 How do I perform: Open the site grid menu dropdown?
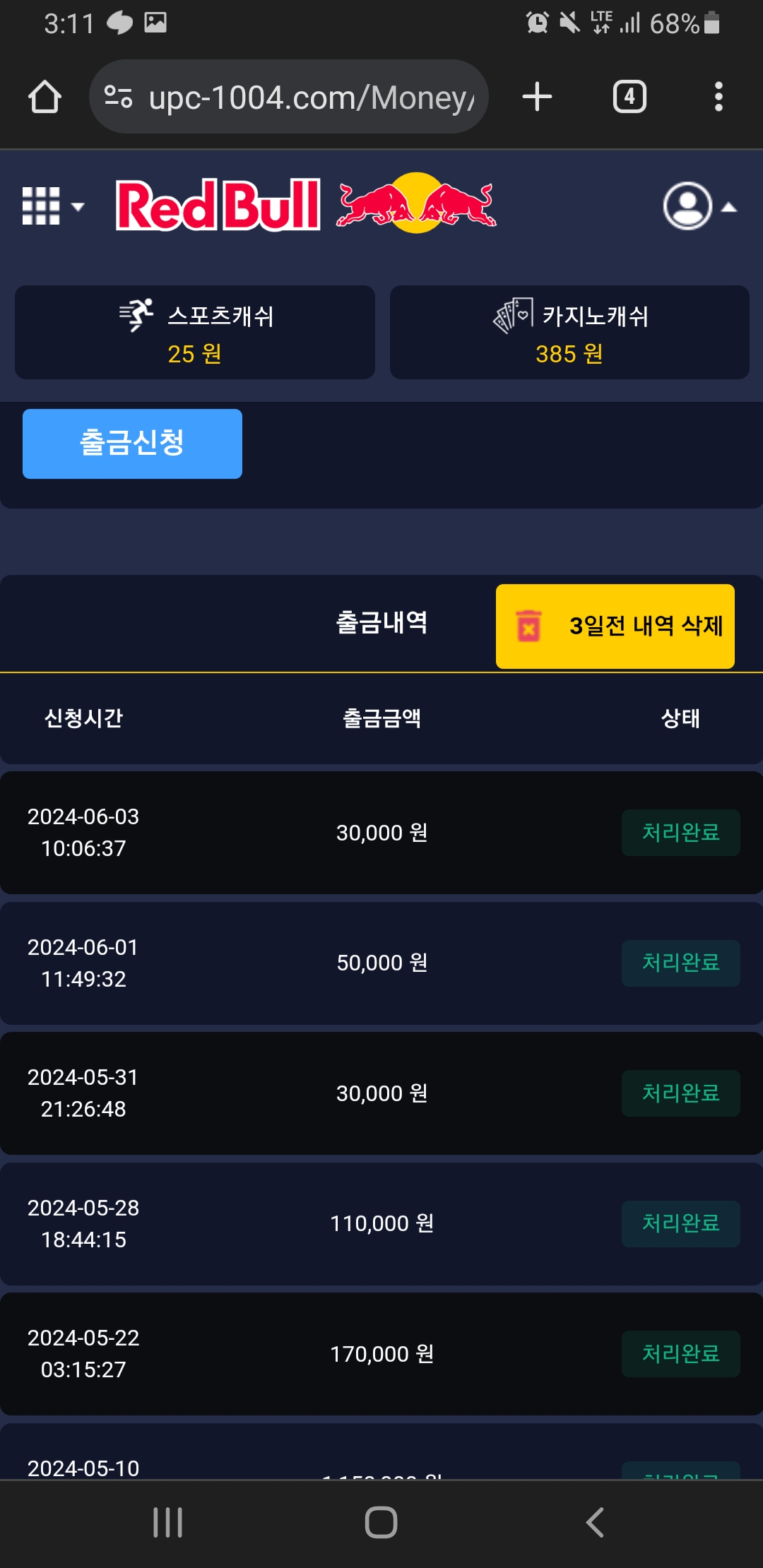52,206
